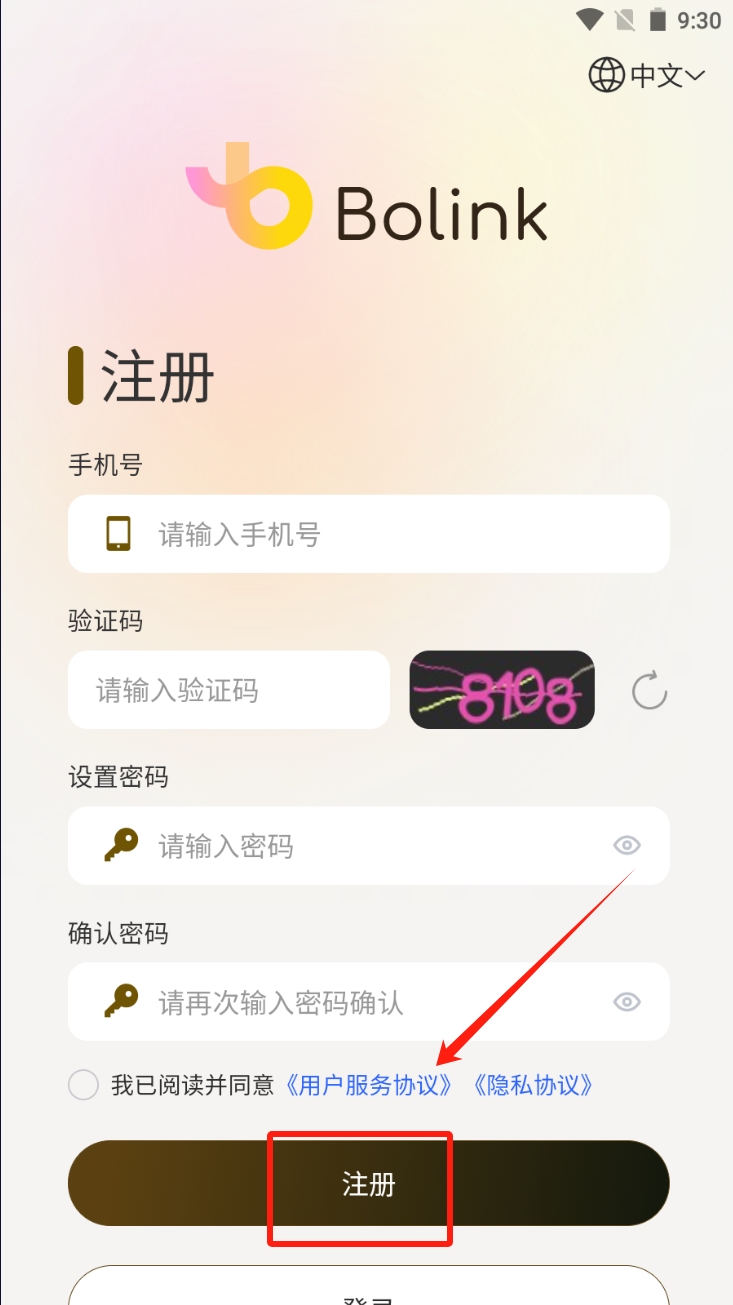Reveal the confirm password text
733x1305 pixels.
coord(627,1002)
